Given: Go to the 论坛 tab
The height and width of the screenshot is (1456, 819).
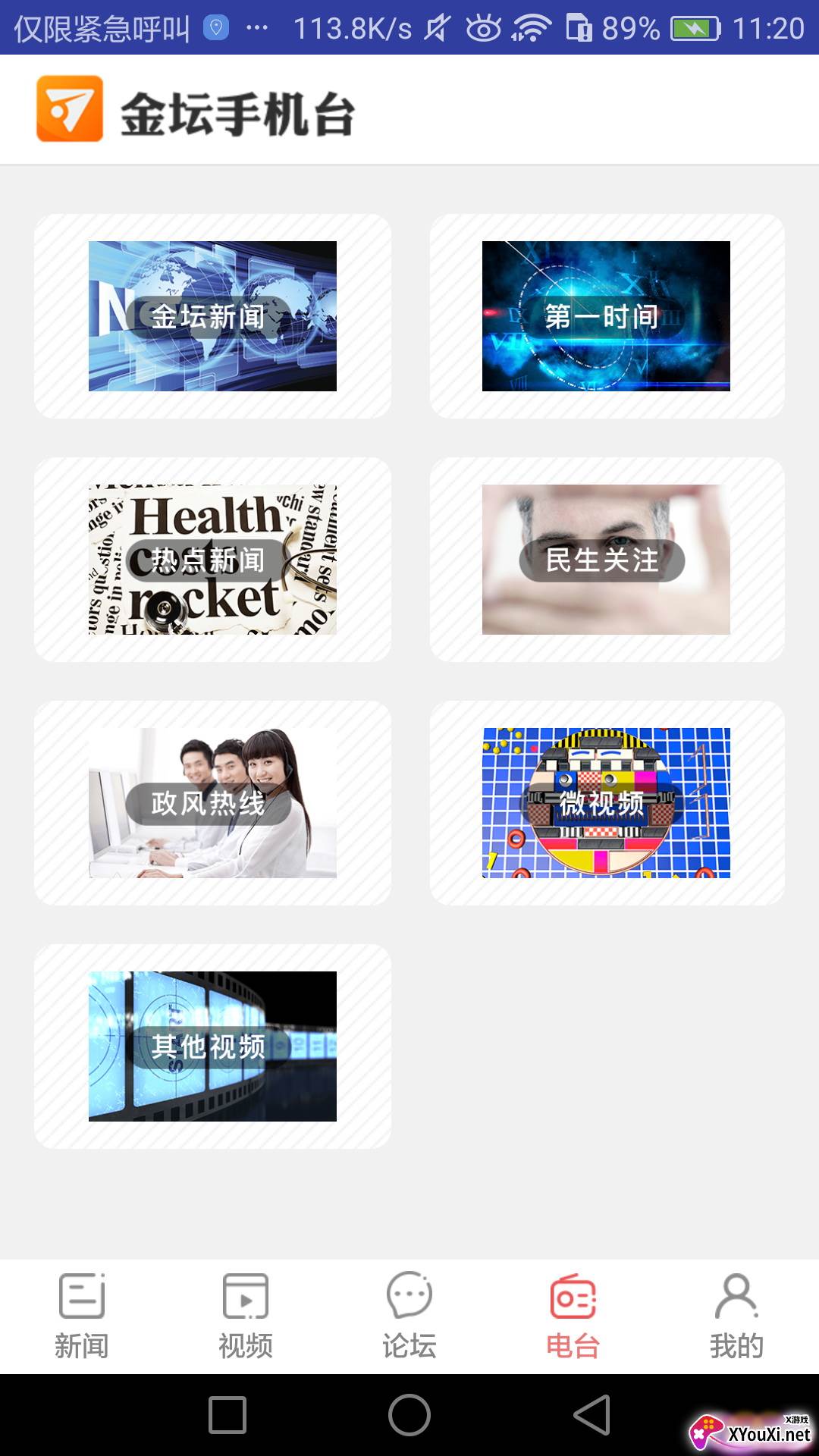Looking at the screenshot, I should (409, 1316).
